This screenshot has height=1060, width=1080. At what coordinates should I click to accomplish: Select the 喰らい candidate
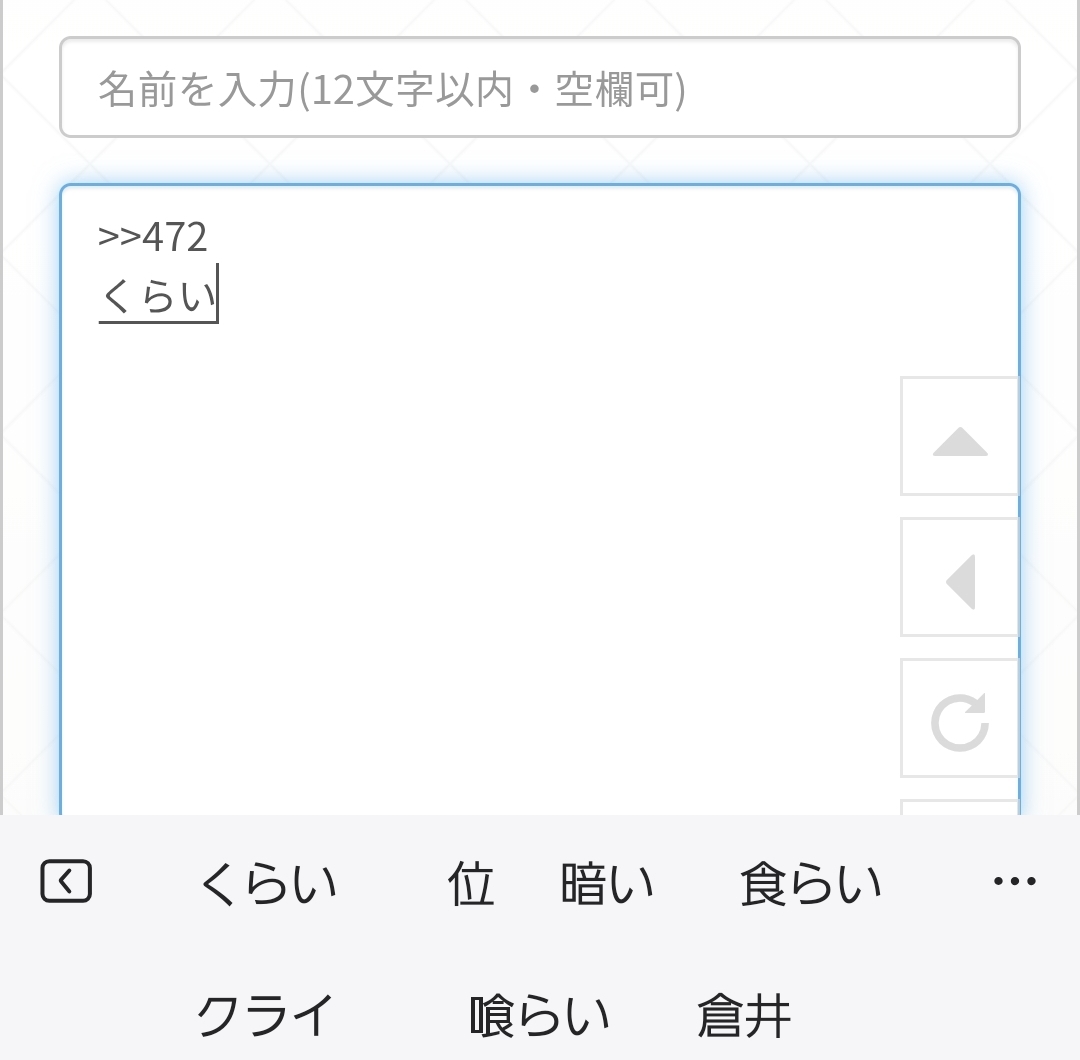(539, 1016)
